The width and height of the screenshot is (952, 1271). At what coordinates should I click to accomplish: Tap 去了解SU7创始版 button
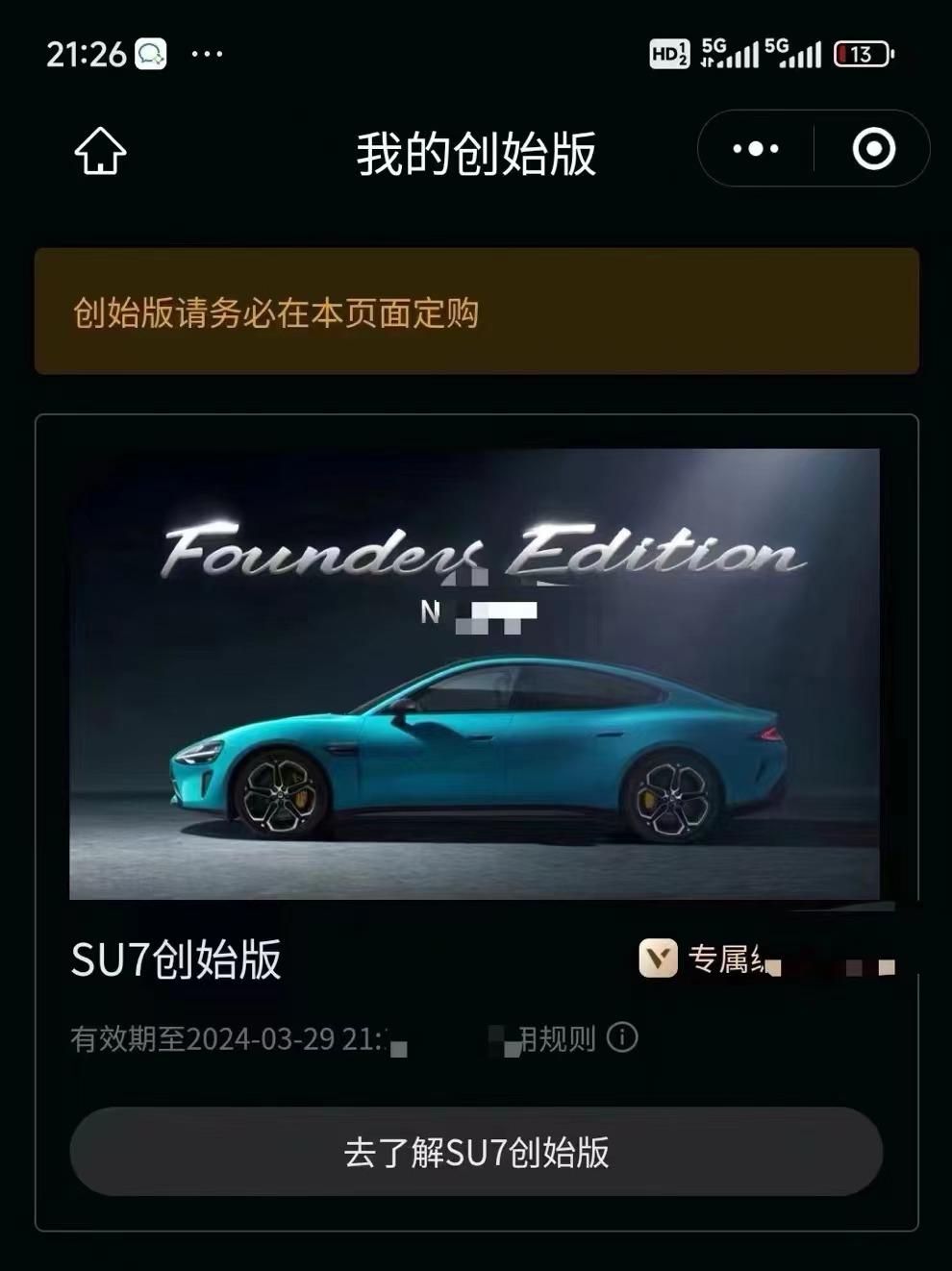476,1152
